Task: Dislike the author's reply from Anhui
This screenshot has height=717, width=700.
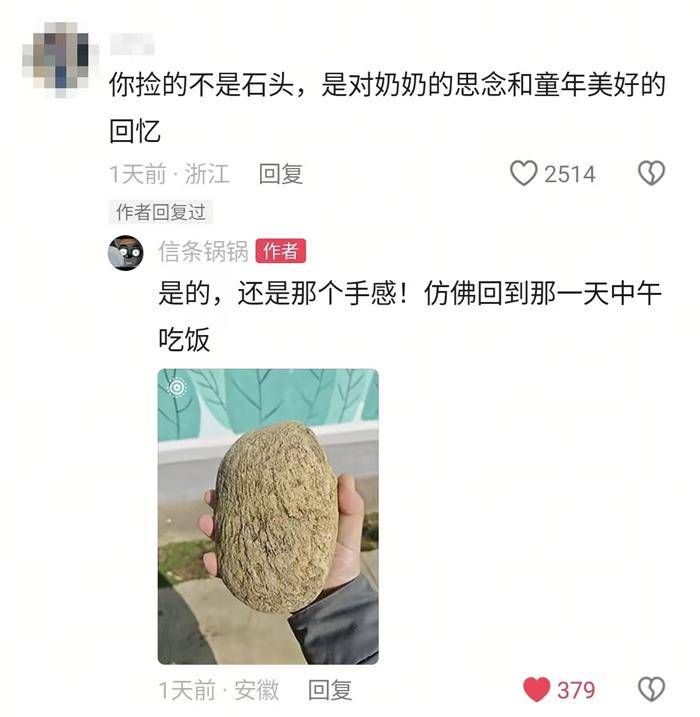Action: (651, 690)
